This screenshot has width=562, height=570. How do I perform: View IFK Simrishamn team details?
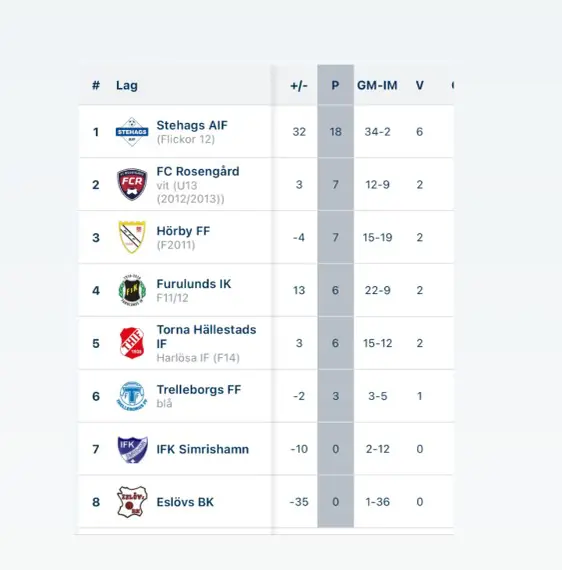[202, 449]
